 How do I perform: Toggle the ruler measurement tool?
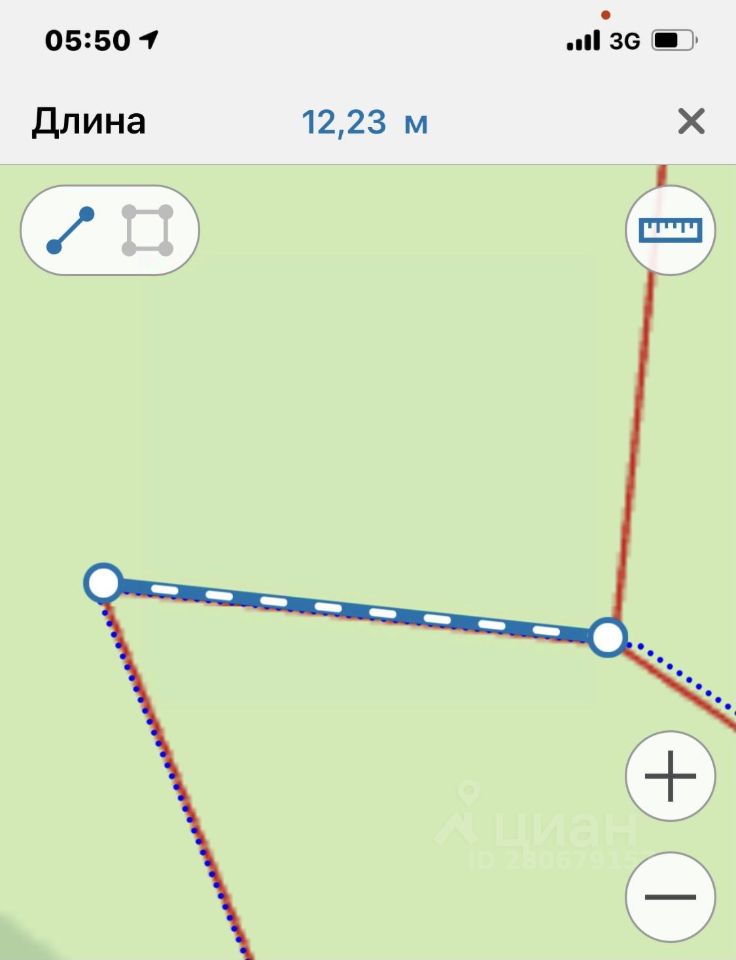point(671,231)
